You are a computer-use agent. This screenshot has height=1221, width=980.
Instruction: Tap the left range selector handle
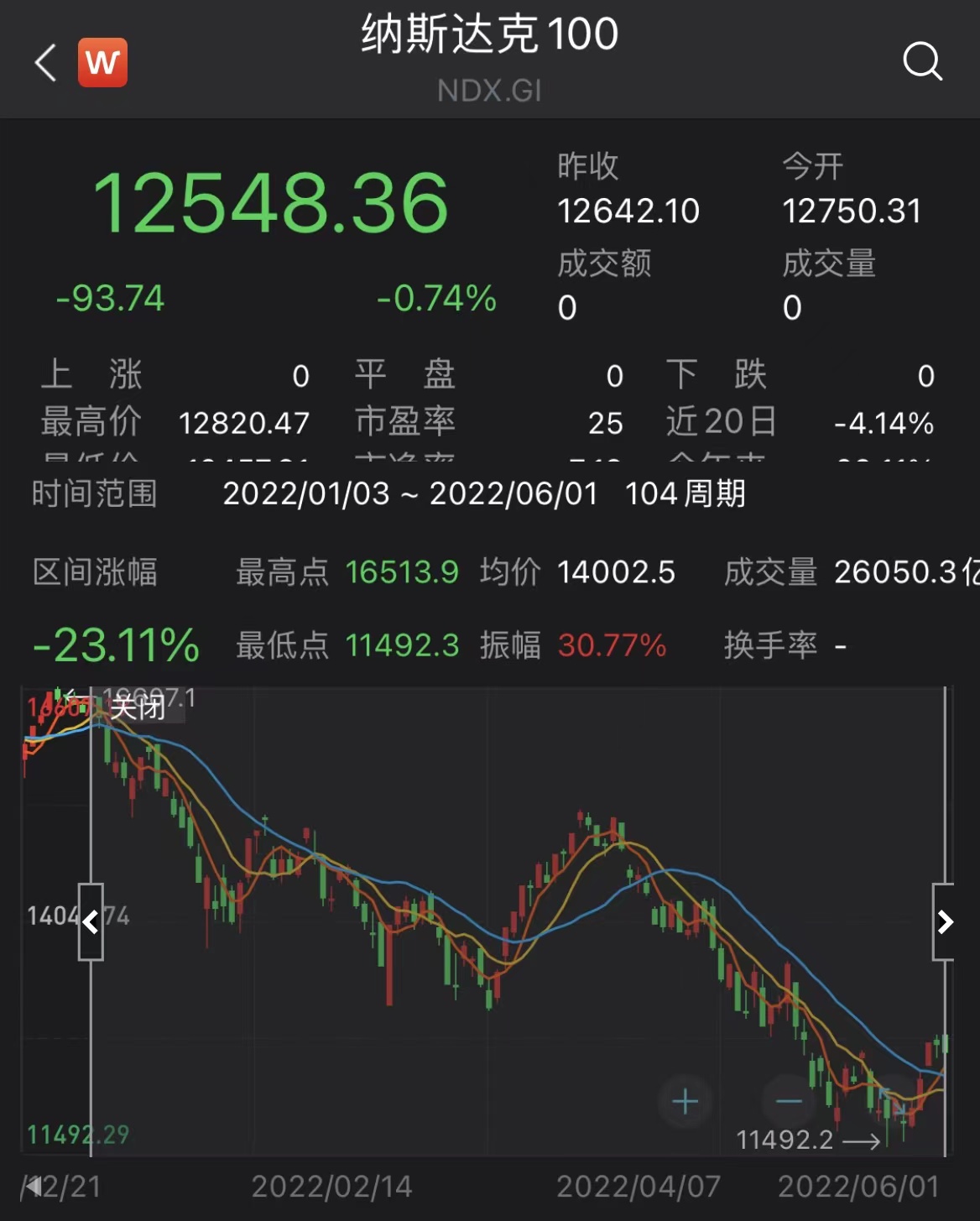coord(91,921)
